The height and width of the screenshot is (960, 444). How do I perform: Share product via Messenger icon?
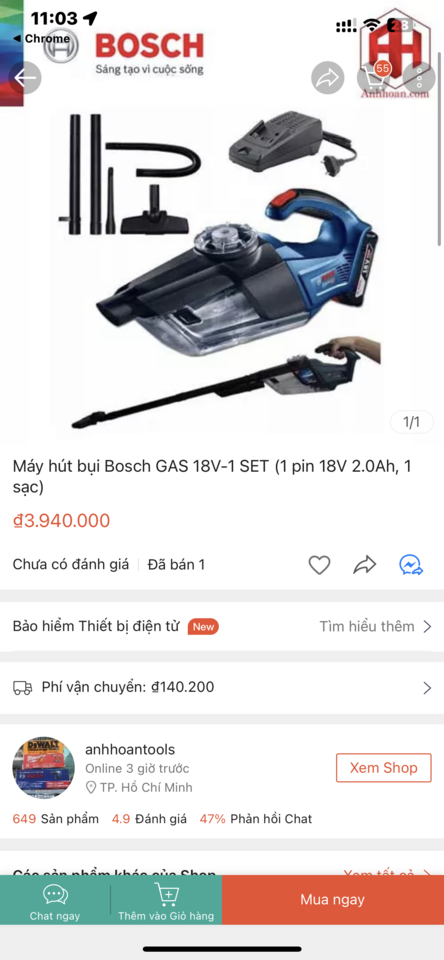(x=411, y=564)
